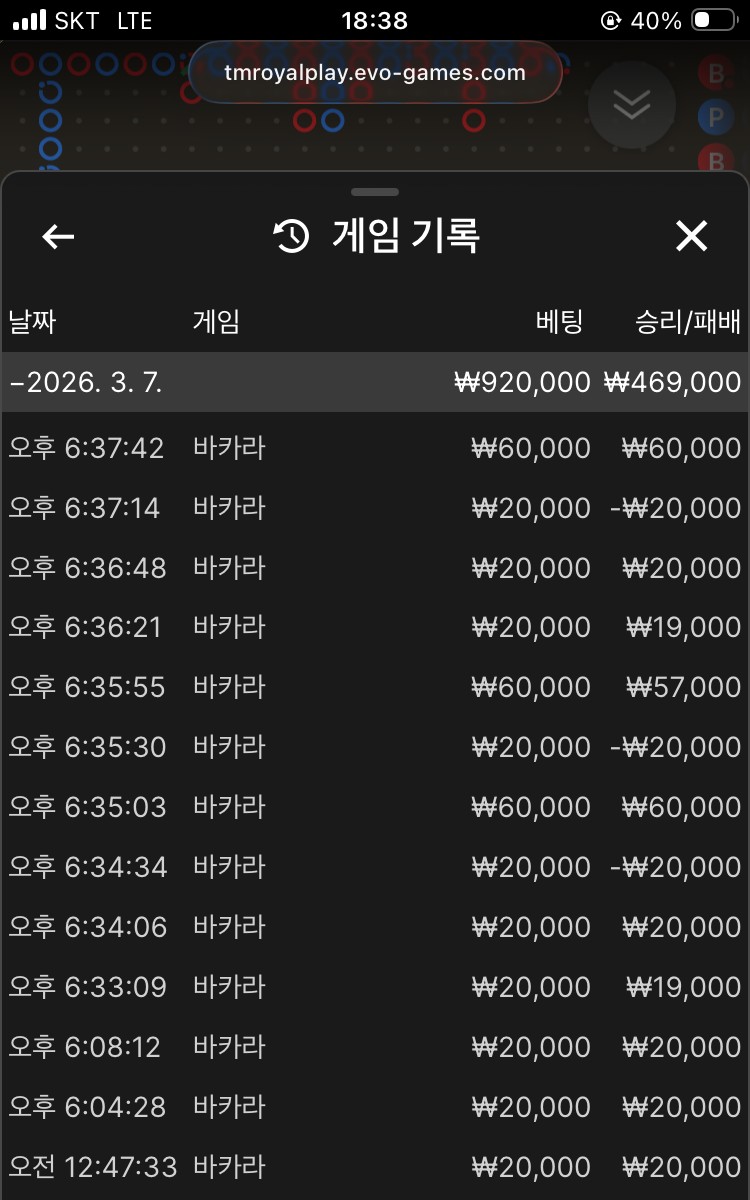Image resolution: width=750 pixels, height=1200 pixels.
Task: View details of the 오후 6:36:48 round
Action: pos(375,568)
